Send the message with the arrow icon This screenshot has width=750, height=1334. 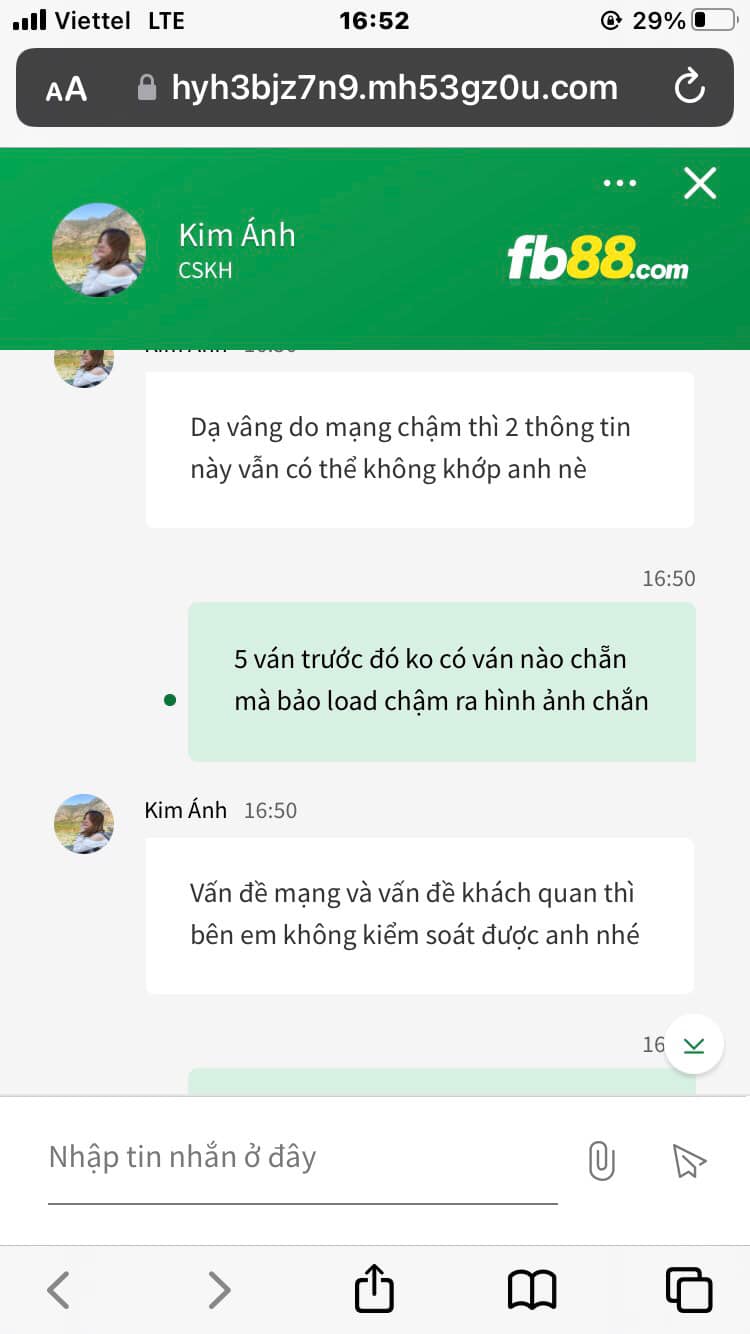(689, 1161)
